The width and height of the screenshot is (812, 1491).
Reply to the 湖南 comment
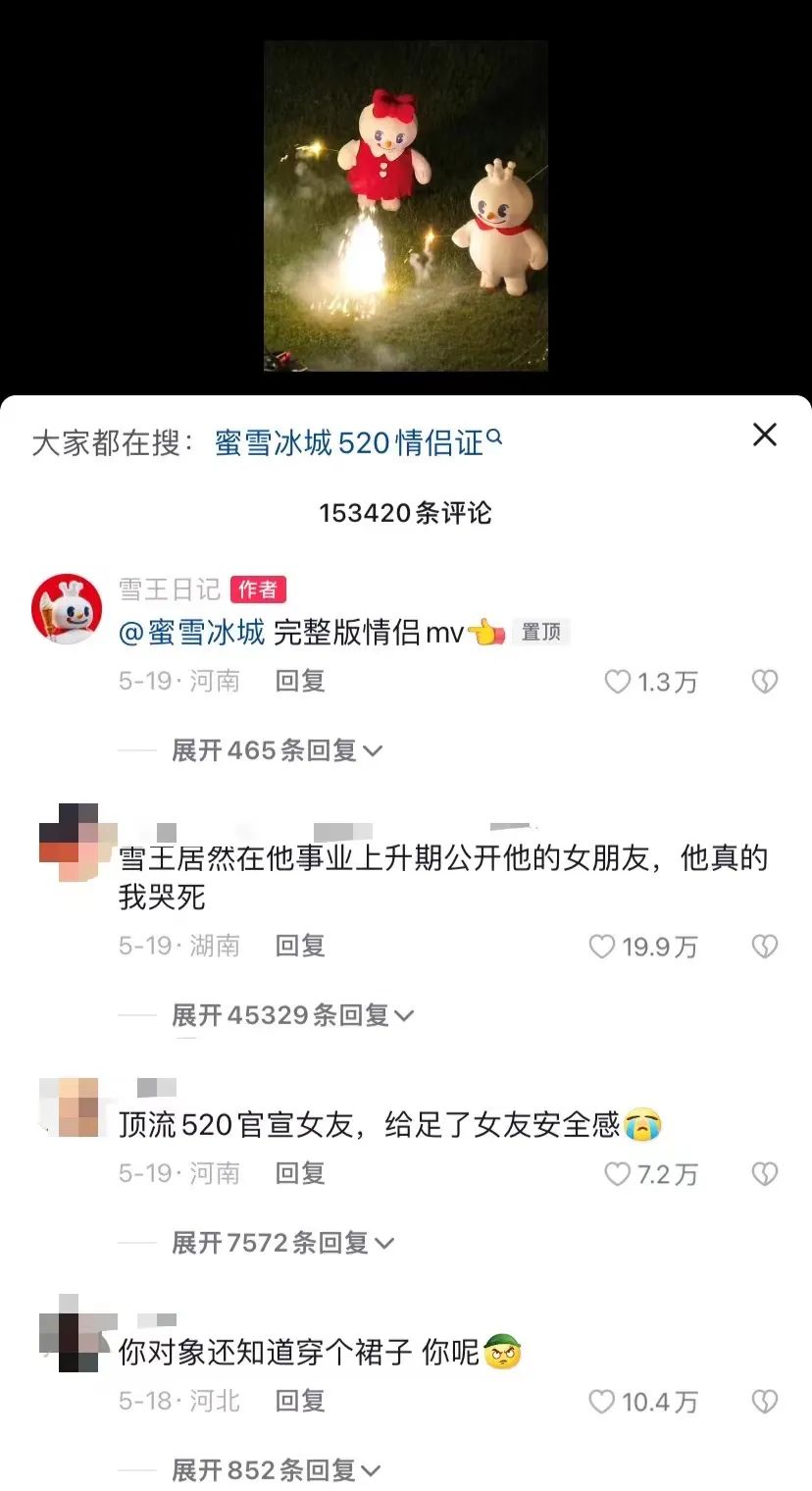click(x=300, y=946)
